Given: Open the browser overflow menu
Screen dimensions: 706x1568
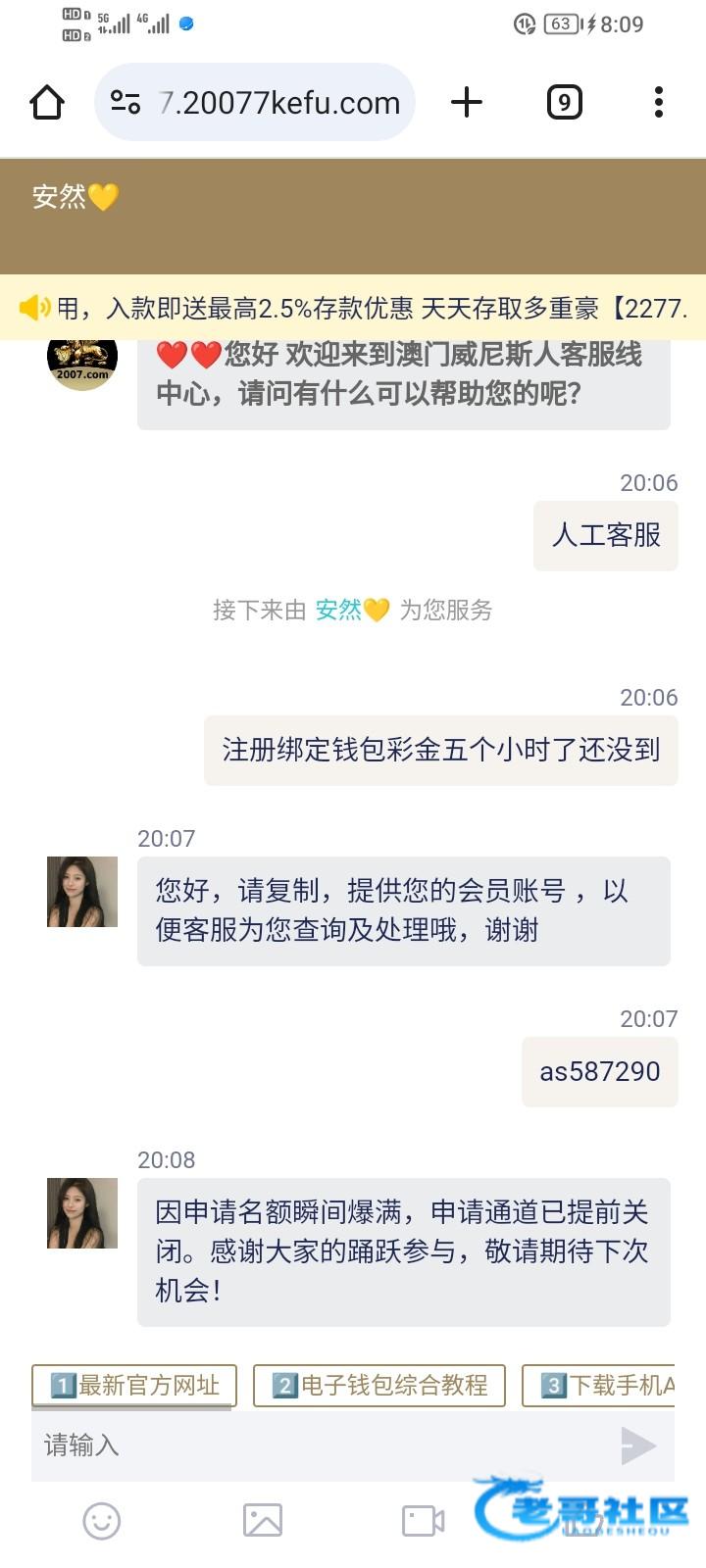Looking at the screenshot, I should tap(658, 102).
